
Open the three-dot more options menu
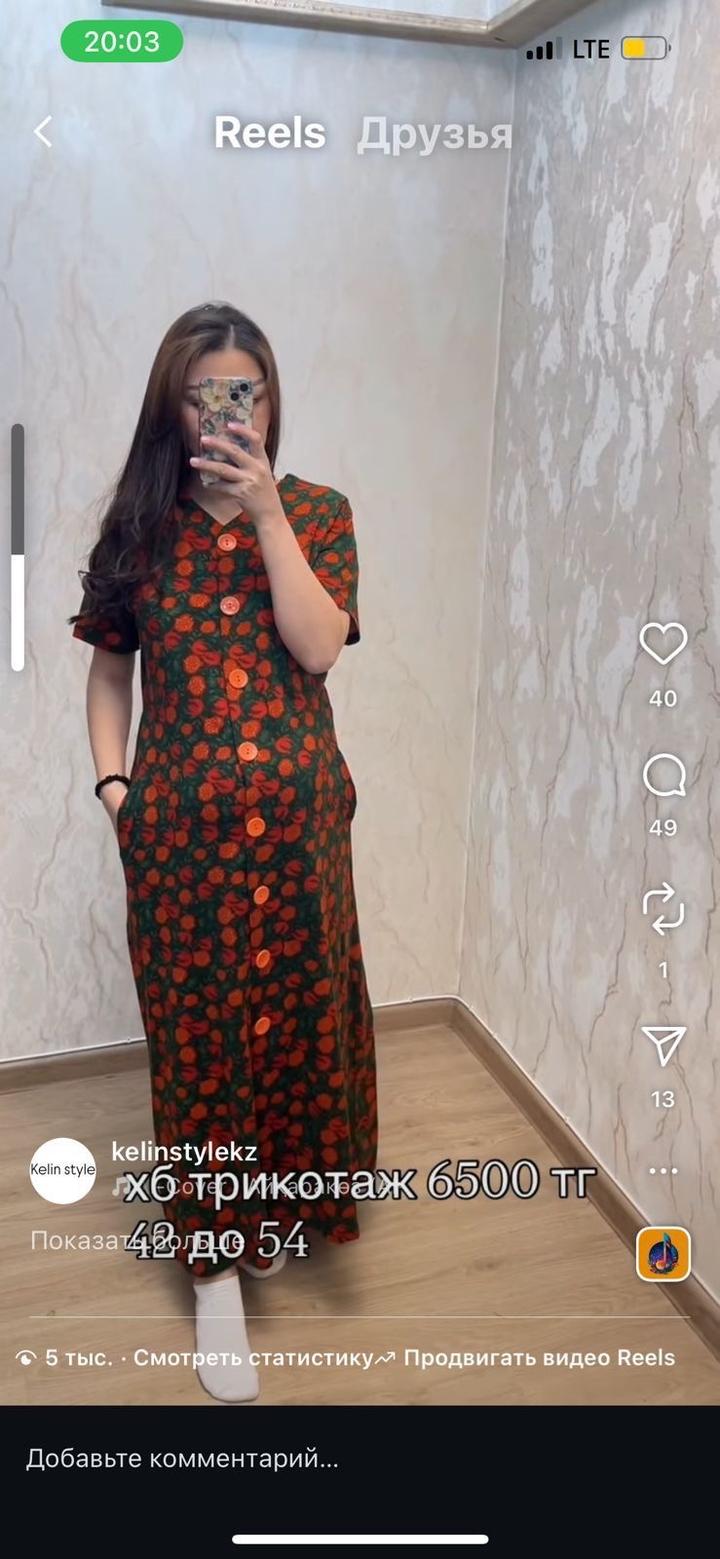tap(663, 1171)
